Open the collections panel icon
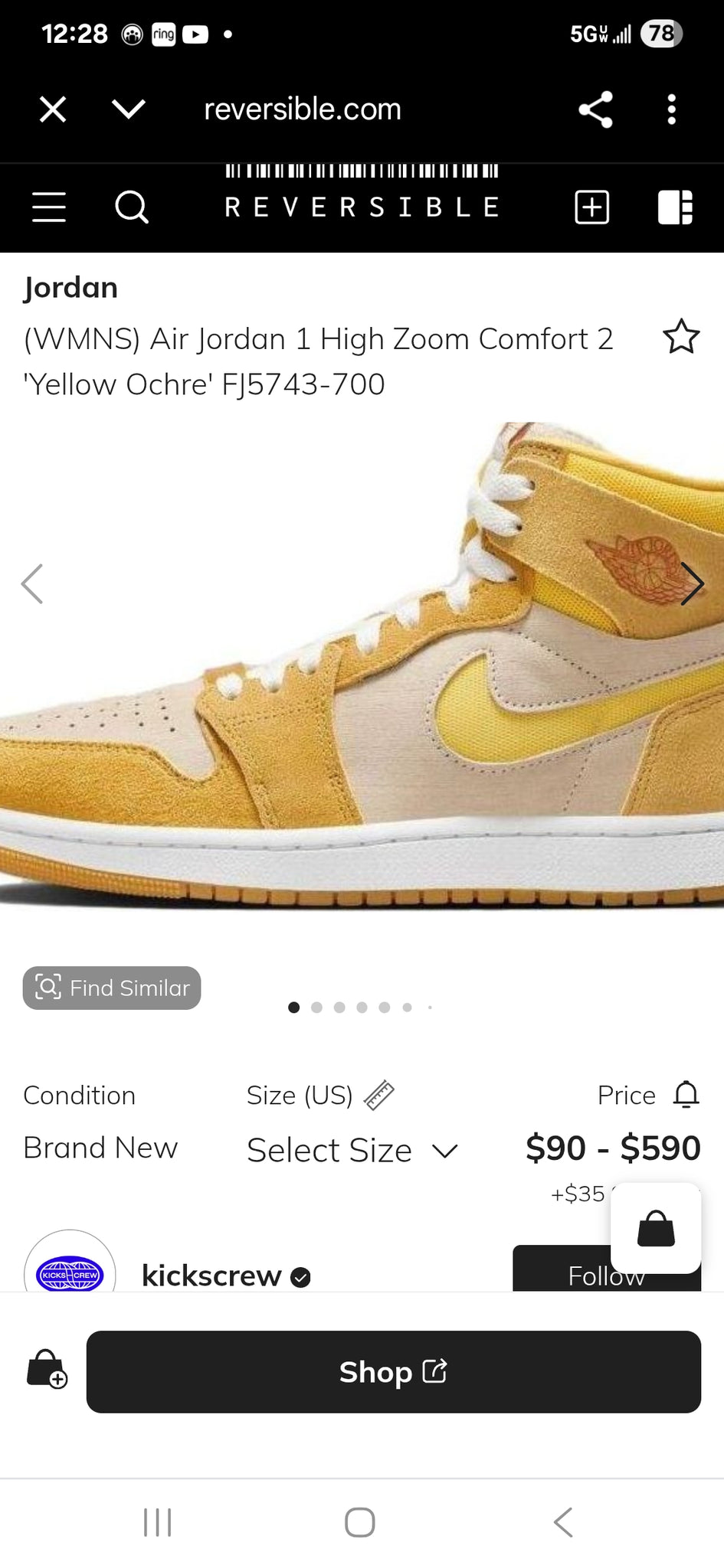 coord(675,207)
